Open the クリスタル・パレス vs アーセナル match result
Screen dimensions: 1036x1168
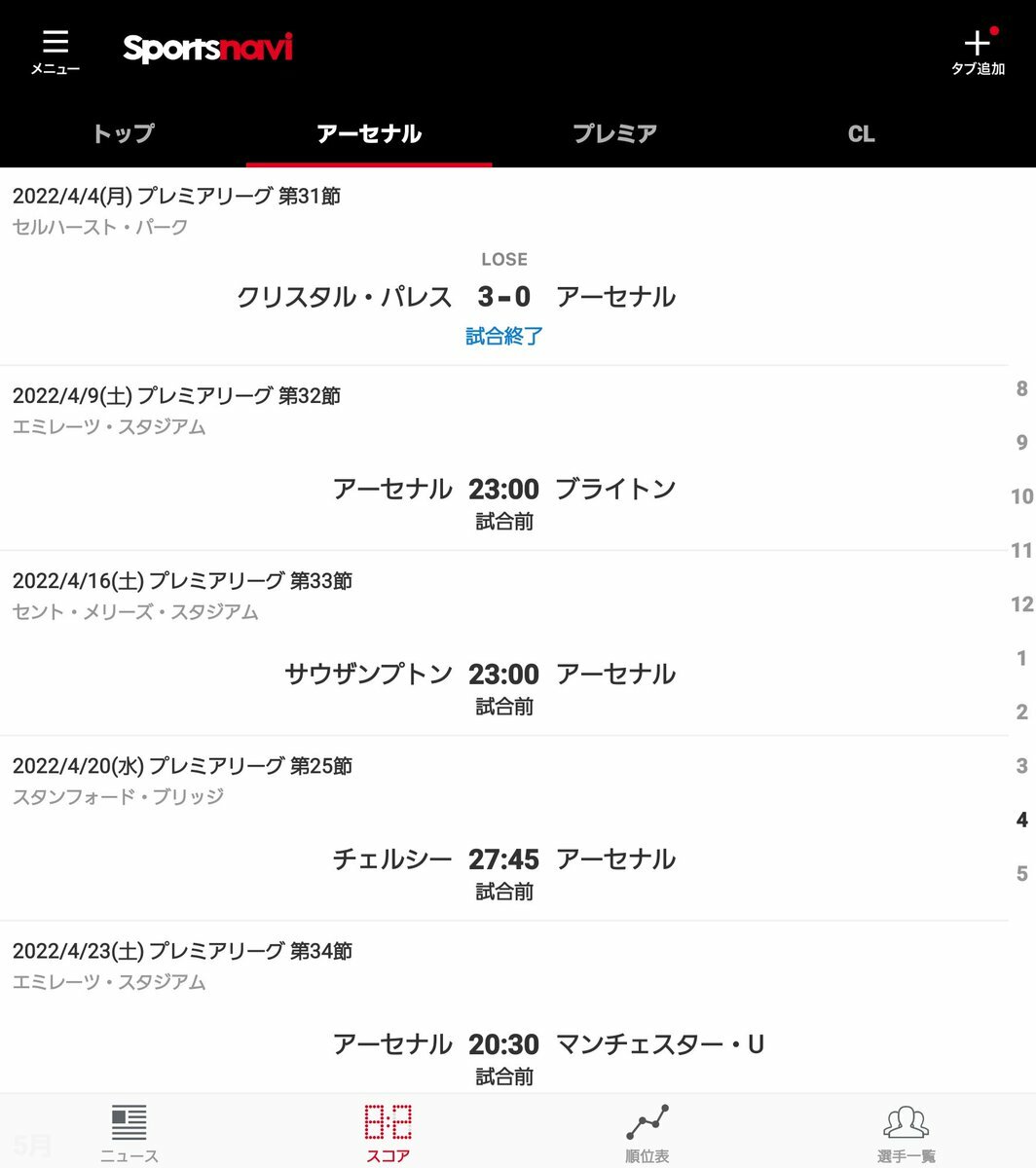503,297
